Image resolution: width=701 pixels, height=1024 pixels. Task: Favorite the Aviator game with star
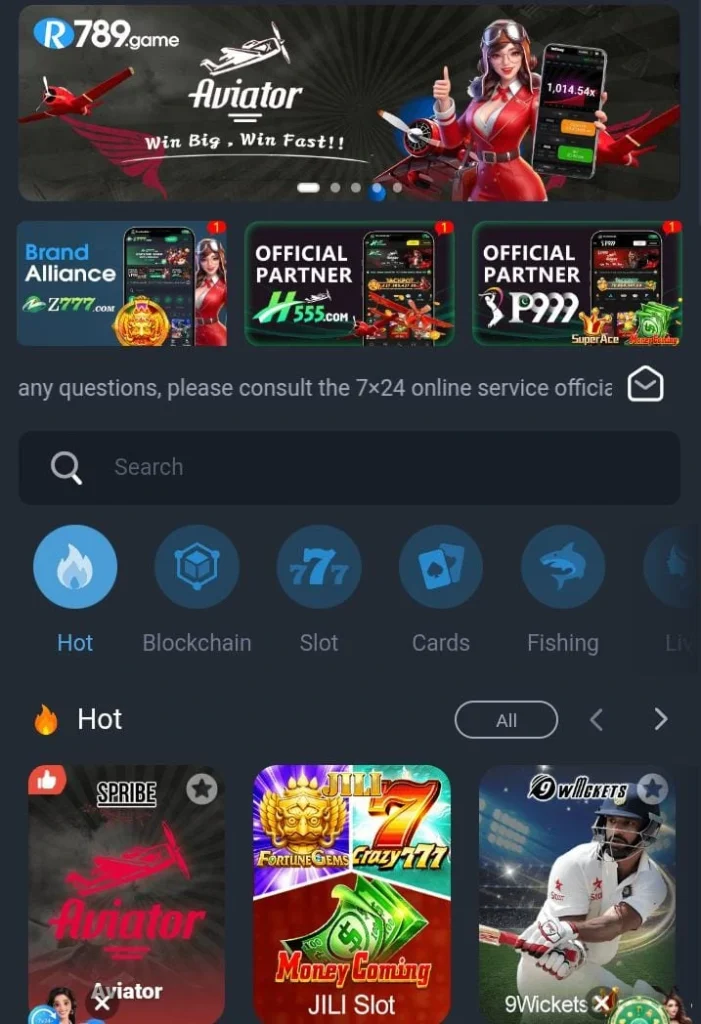202,789
